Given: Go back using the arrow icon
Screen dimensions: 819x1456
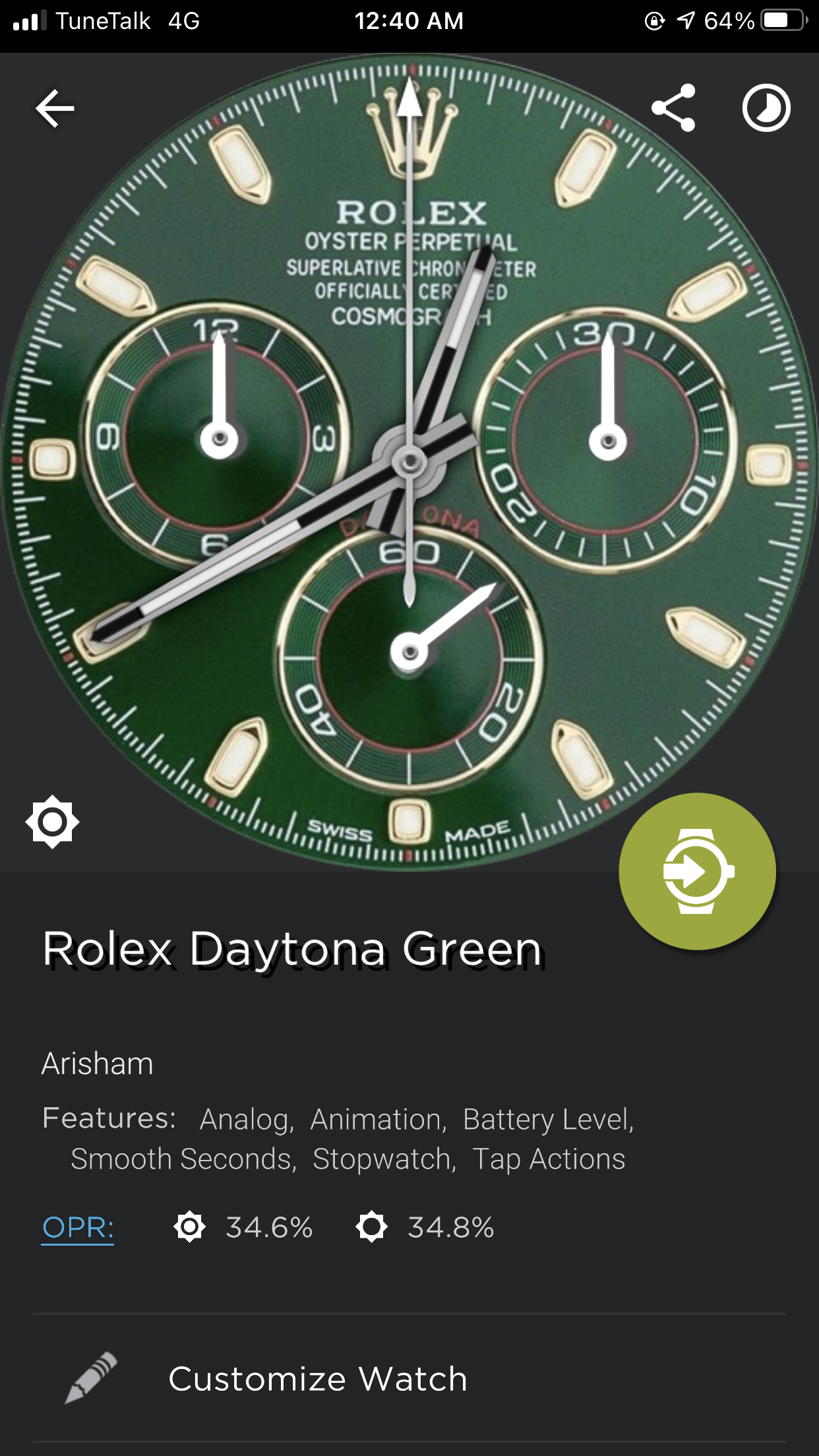Looking at the screenshot, I should pos(55,108).
